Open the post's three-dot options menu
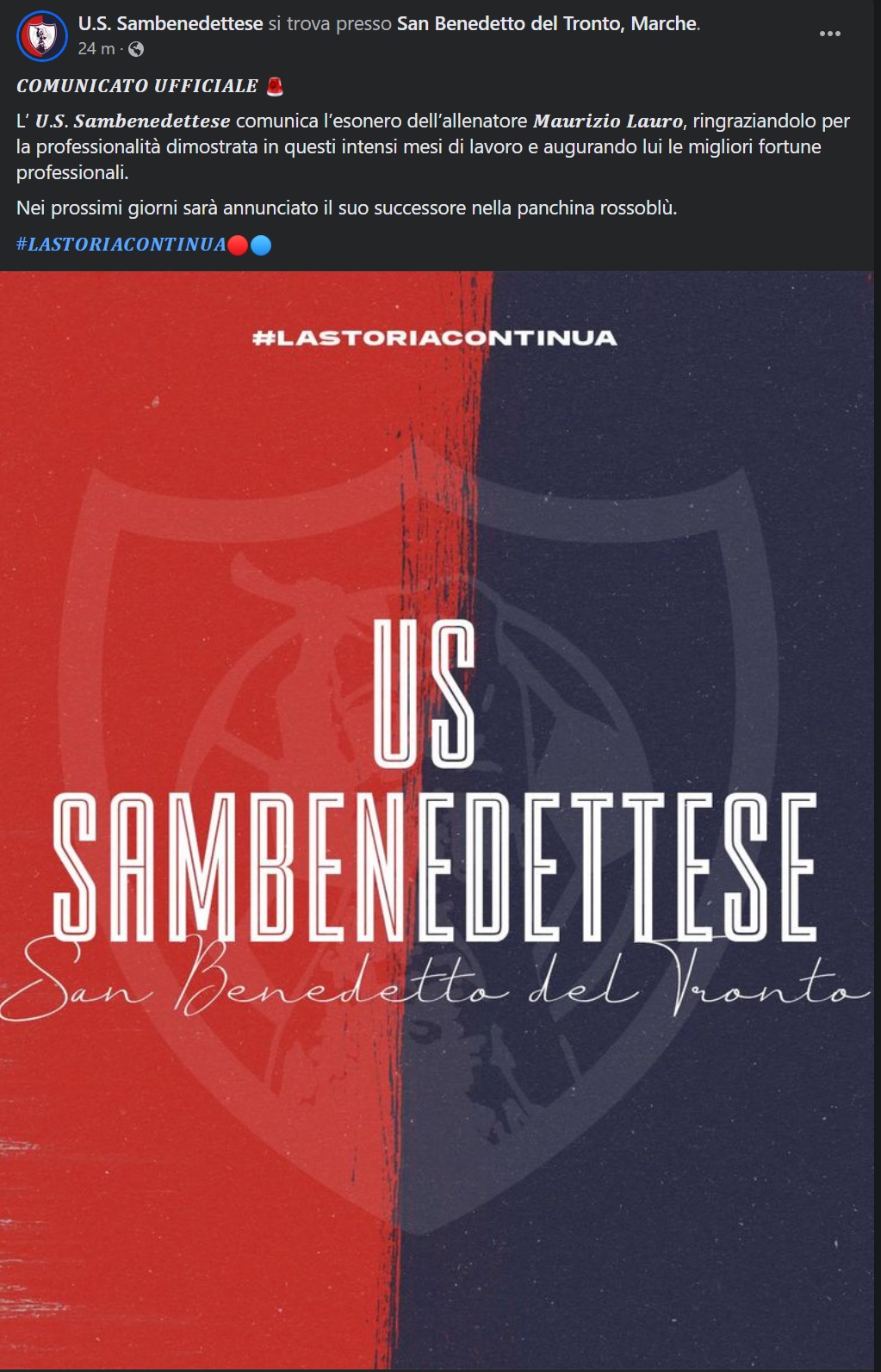 click(x=829, y=34)
